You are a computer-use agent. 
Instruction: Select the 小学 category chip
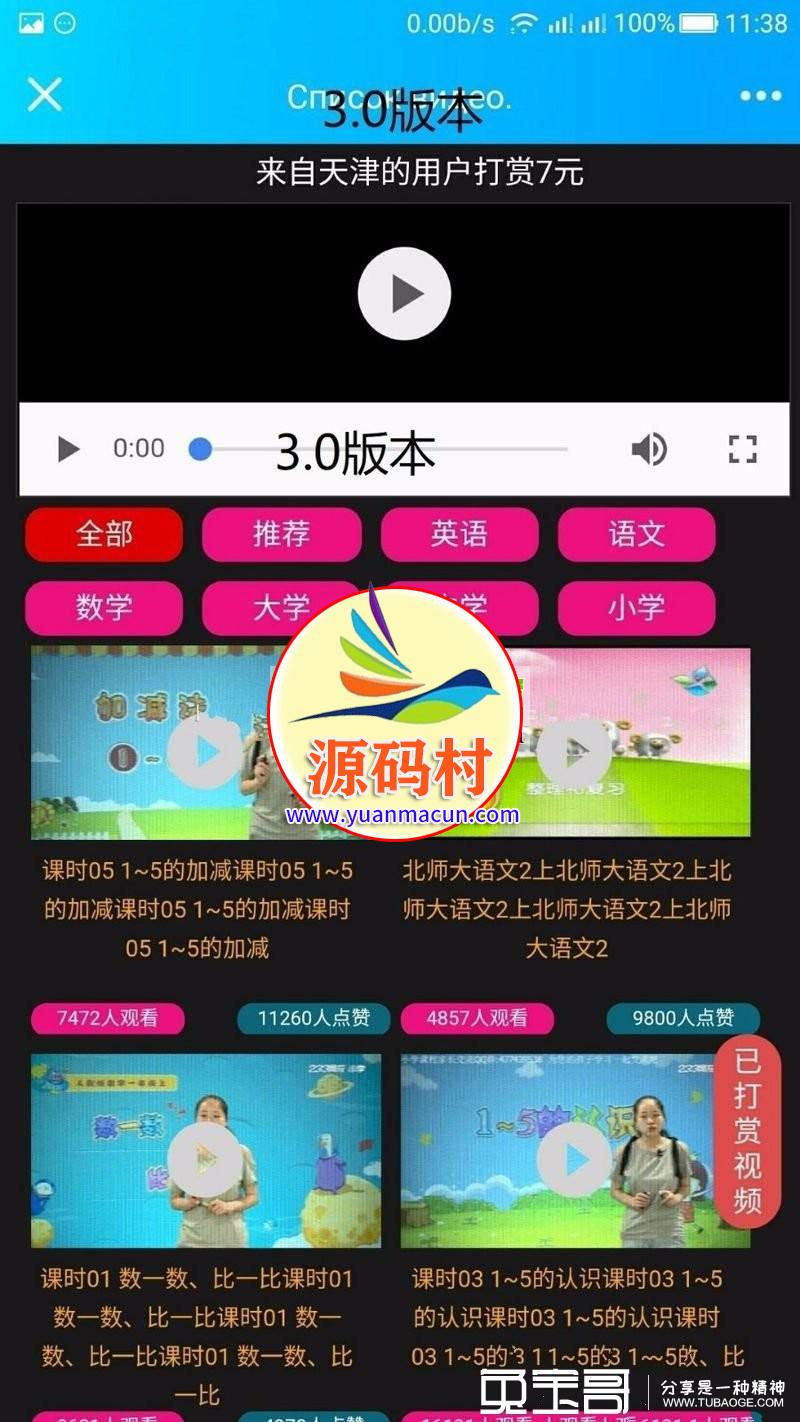coord(636,607)
